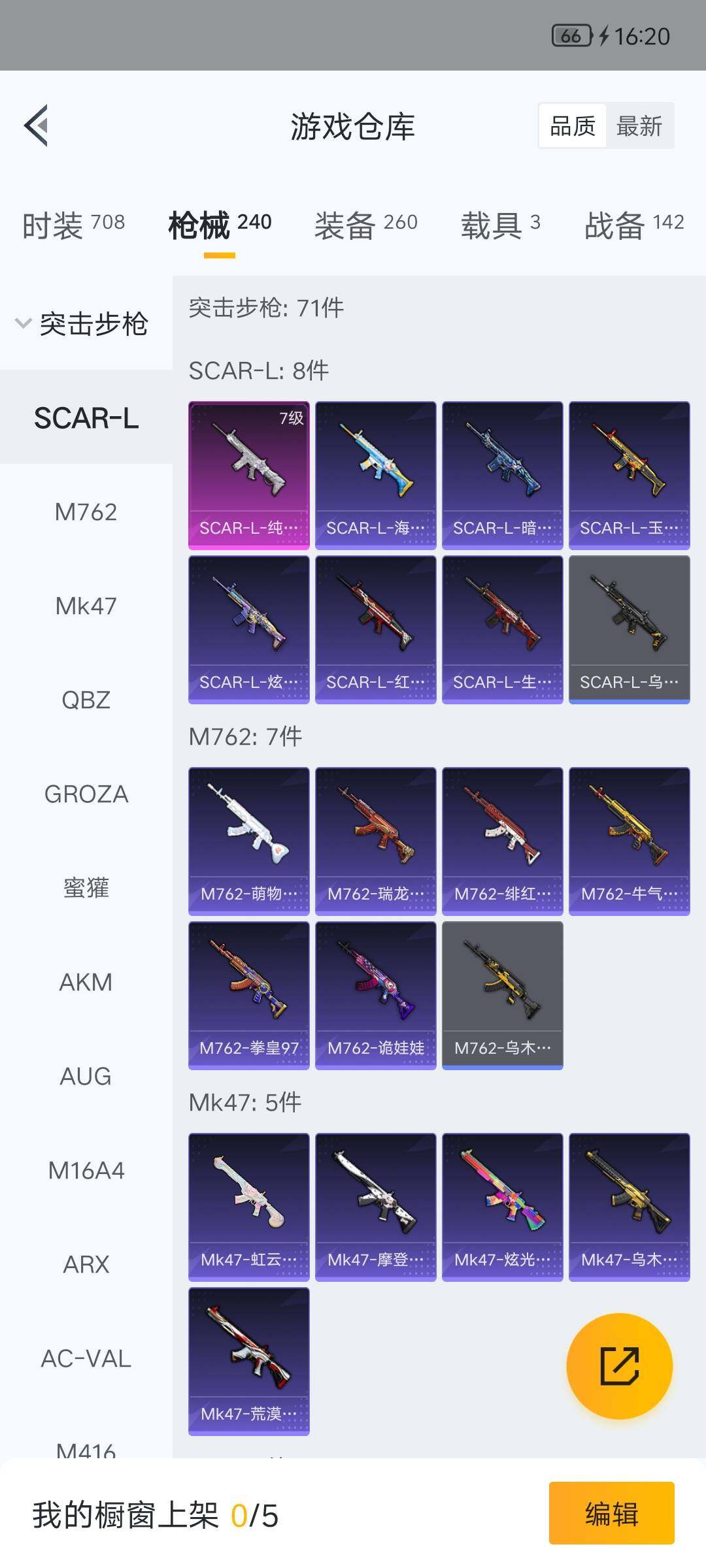Jump to the AKM section

(86, 983)
